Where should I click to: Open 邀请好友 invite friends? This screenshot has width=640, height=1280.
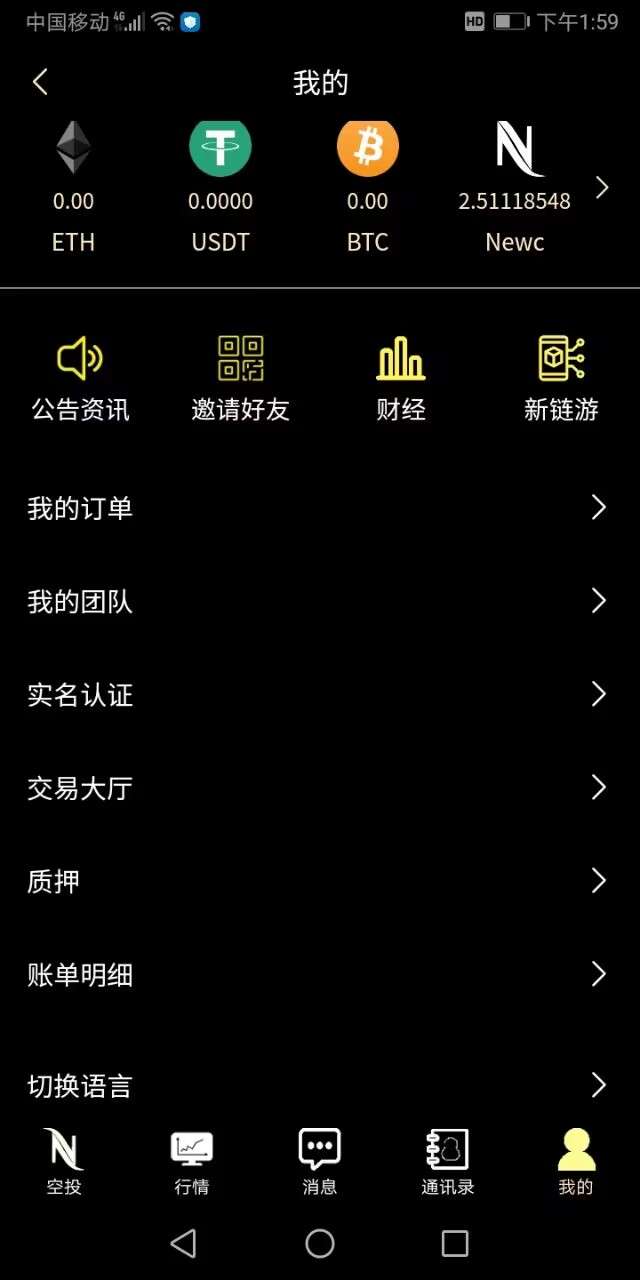point(240,379)
